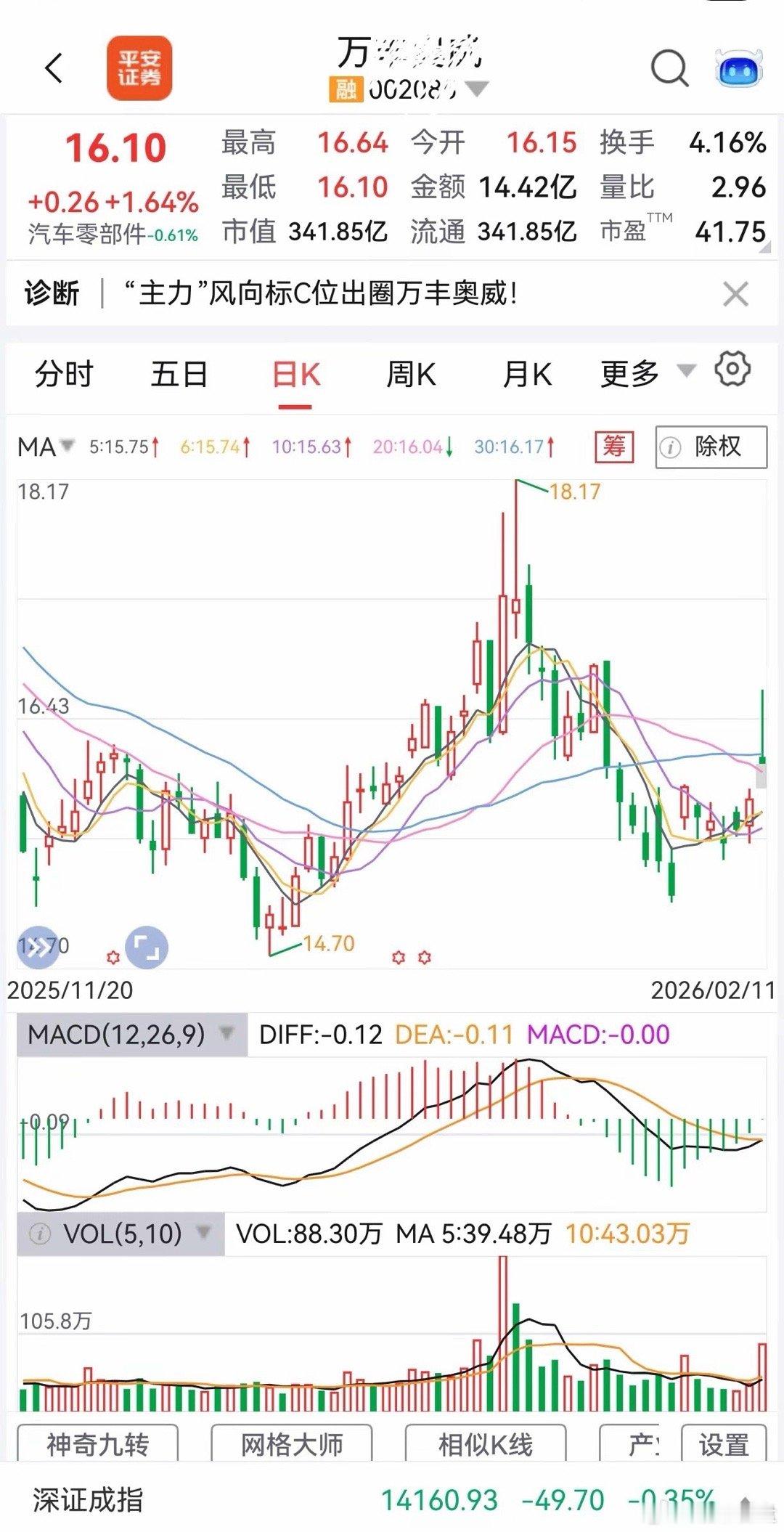Change the MACD(12,26,9) indicator
Screen dimensions: 784x1532
click(131, 1035)
